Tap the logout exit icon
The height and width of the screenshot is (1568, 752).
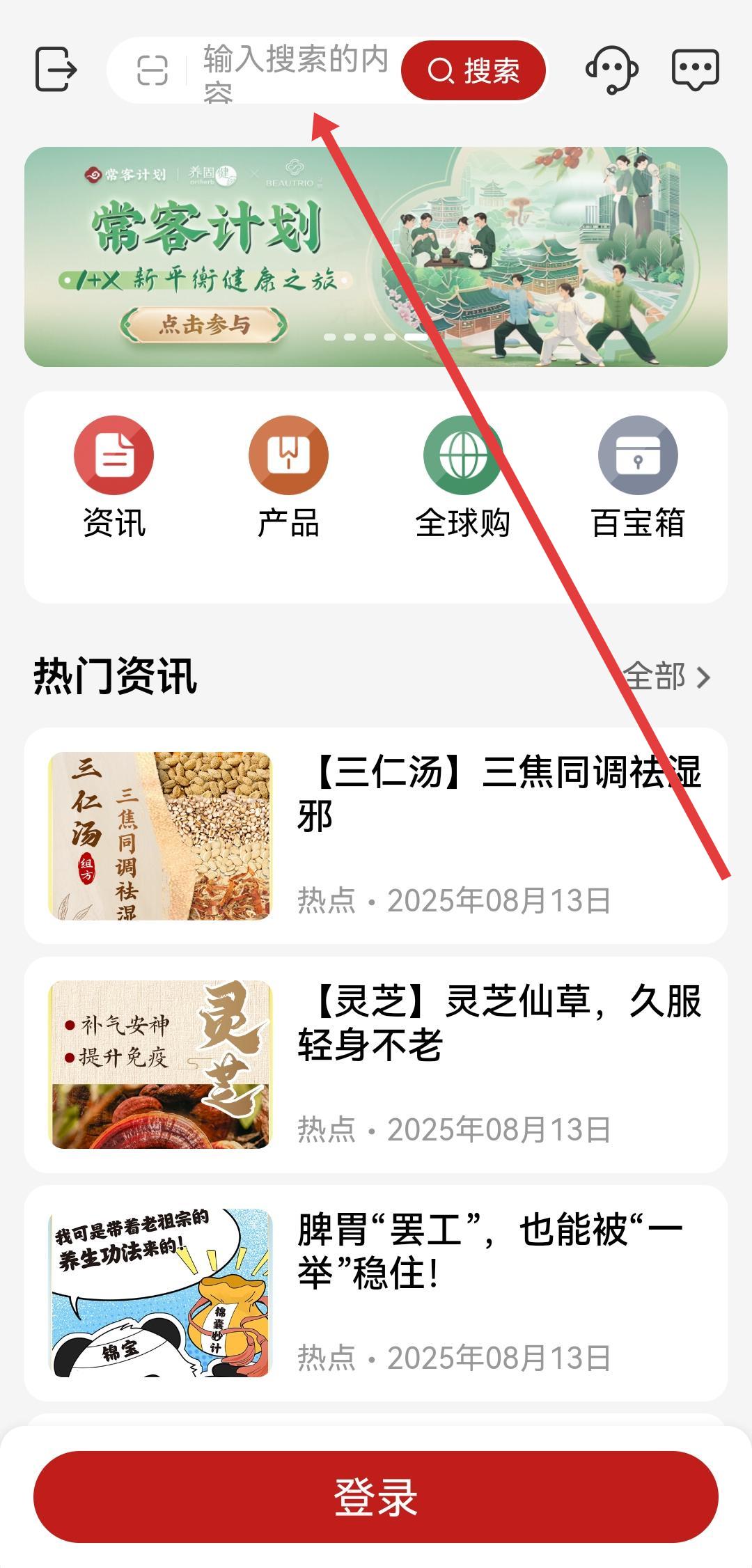56,69
